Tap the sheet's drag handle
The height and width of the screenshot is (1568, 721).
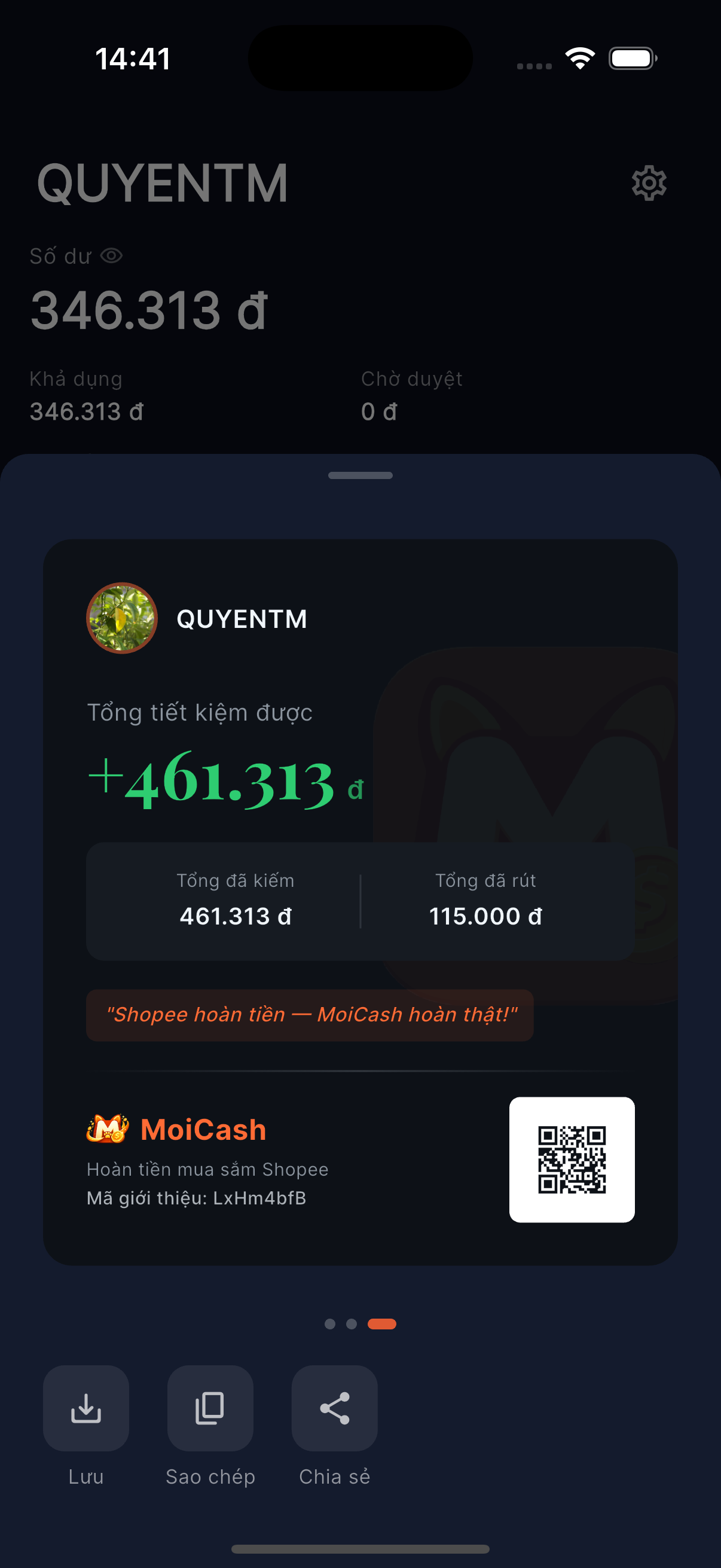point(360,475)
